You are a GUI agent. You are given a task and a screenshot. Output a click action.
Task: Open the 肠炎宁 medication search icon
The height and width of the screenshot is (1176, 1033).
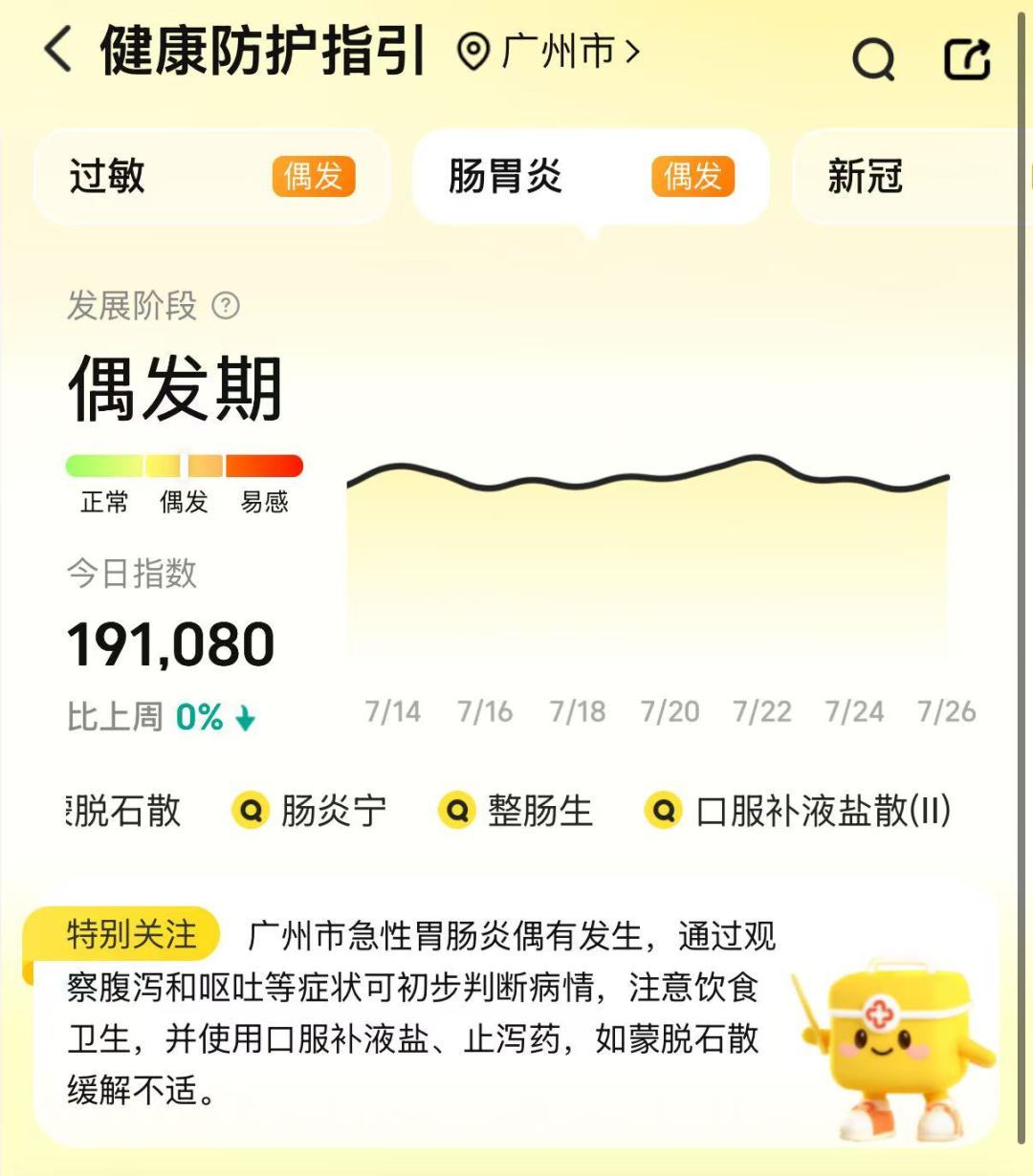pos(249,811)
